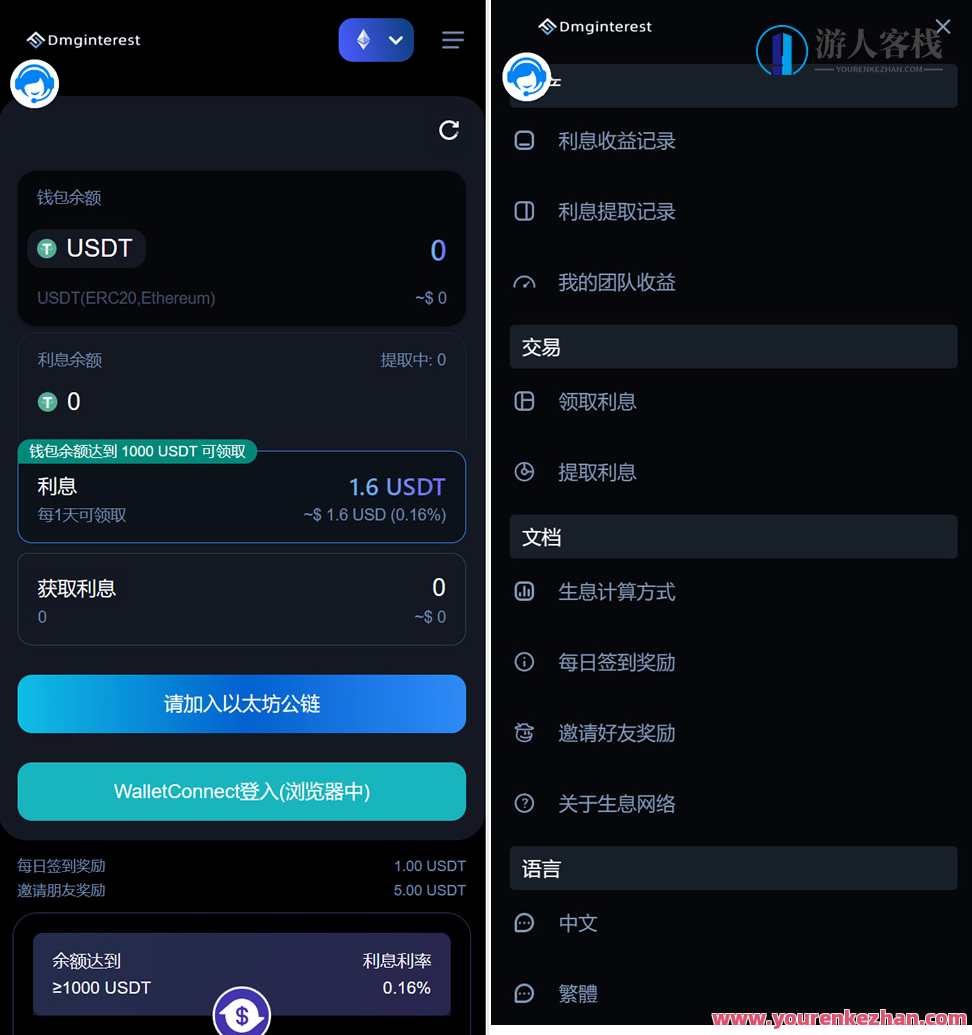This screenshot has width=972, height=1035.
Task: Switch language to 繁體
Action: (578, 993)
